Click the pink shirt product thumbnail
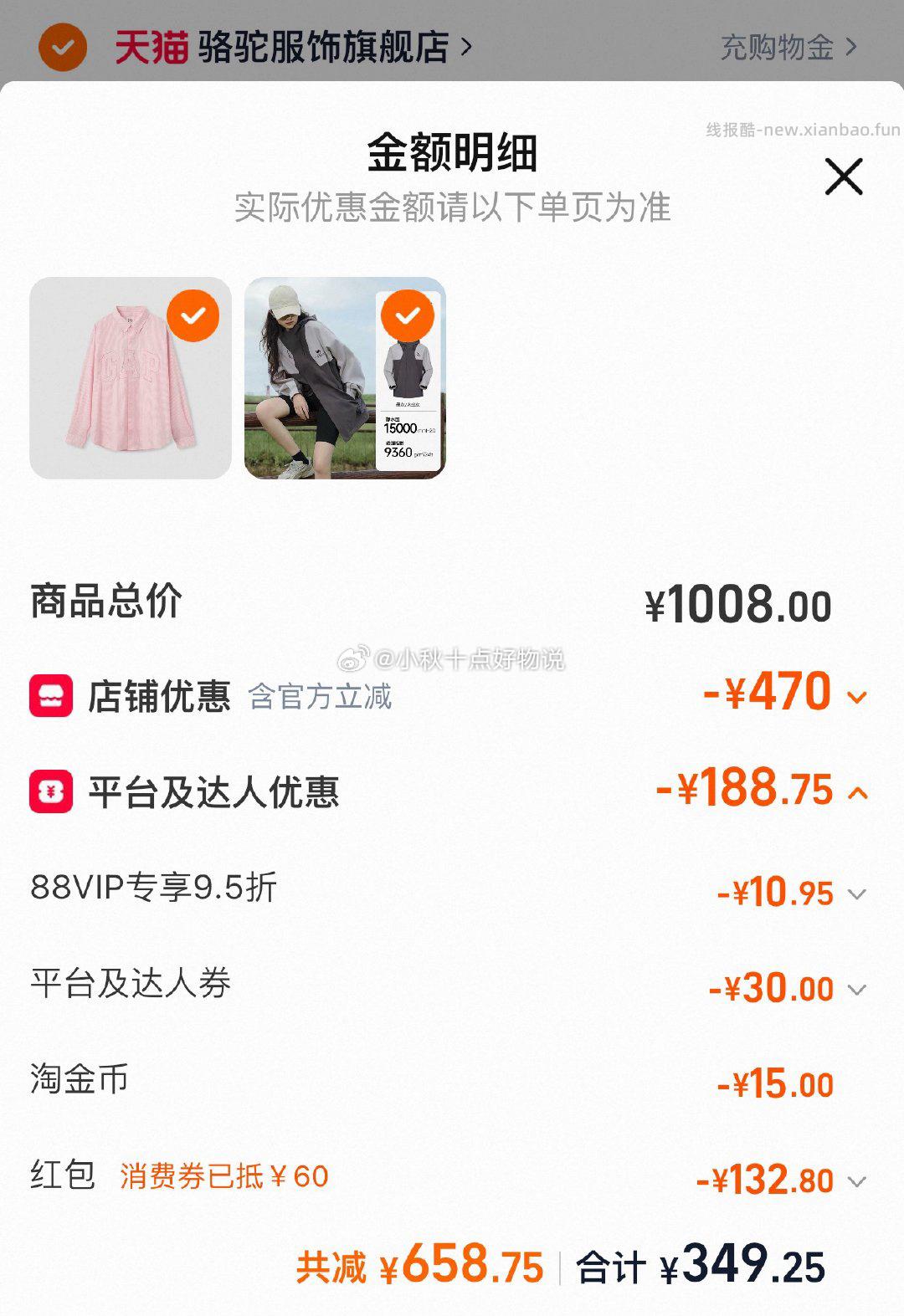Viewport: 904px width, 1316px height. [130, 385]
